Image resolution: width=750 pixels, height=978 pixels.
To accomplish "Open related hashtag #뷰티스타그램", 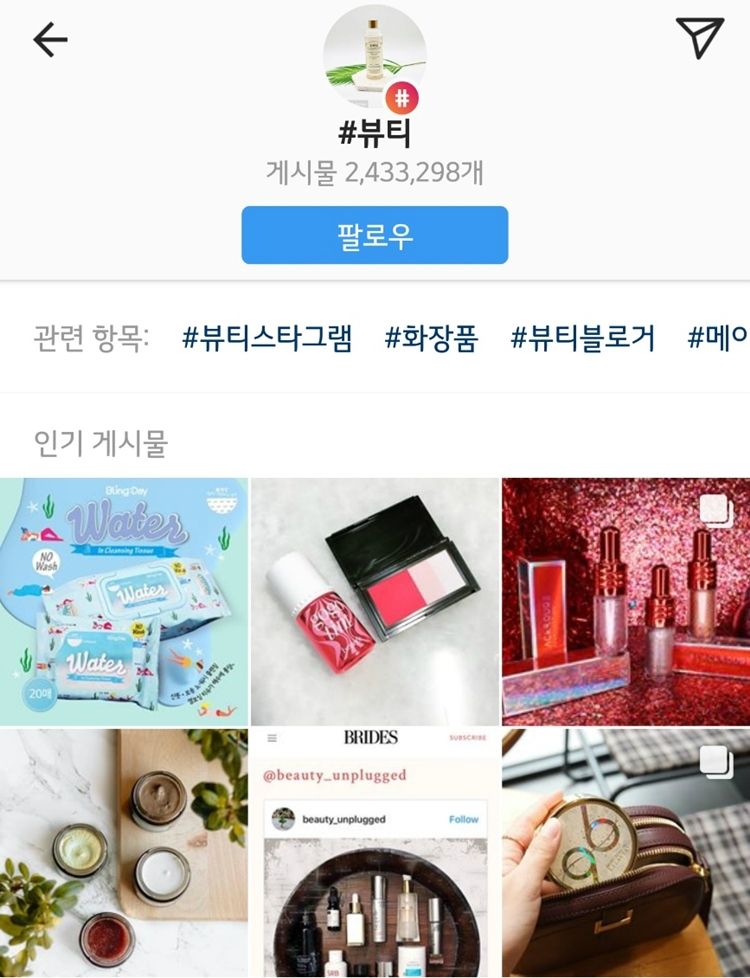I will pyautogui.click(x=267, y=338).
